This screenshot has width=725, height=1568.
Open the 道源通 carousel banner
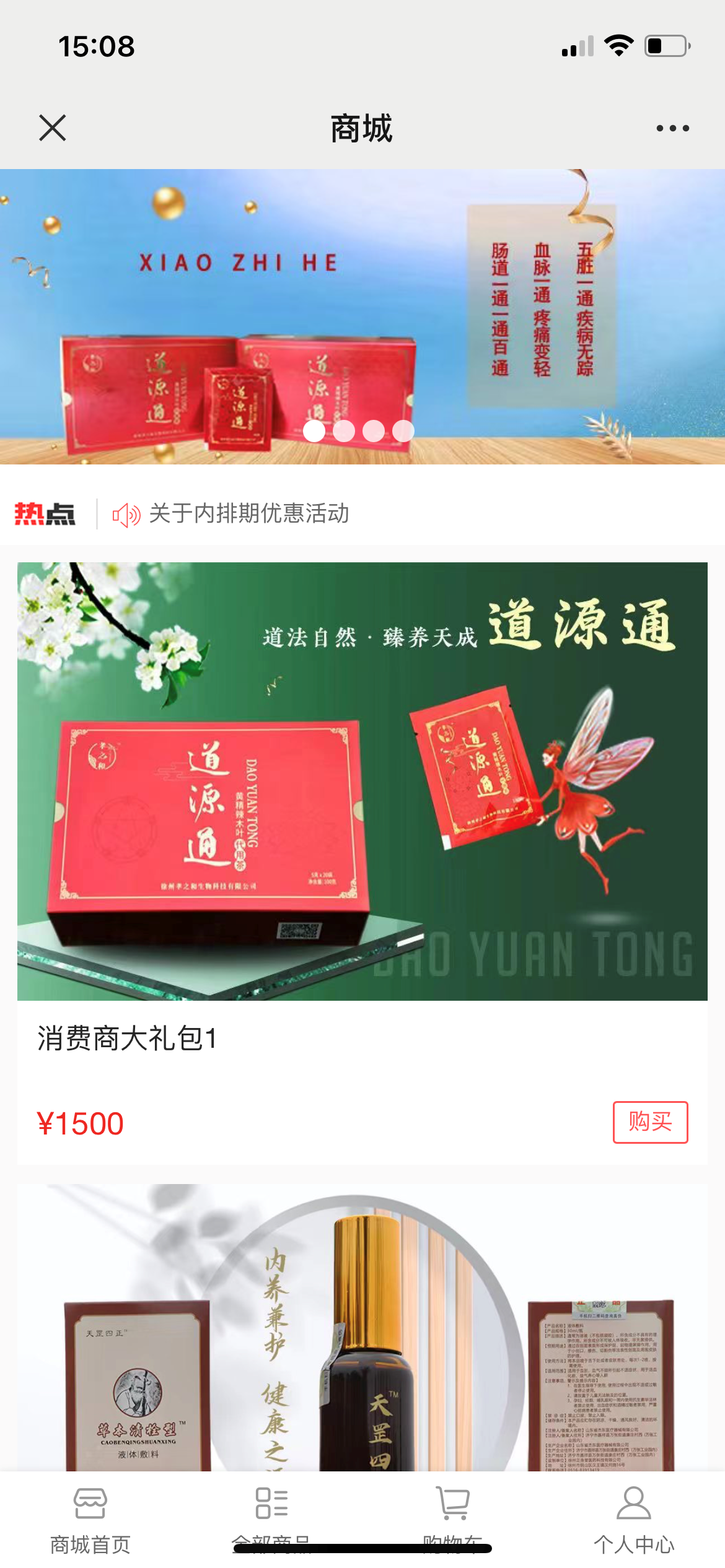362,316
